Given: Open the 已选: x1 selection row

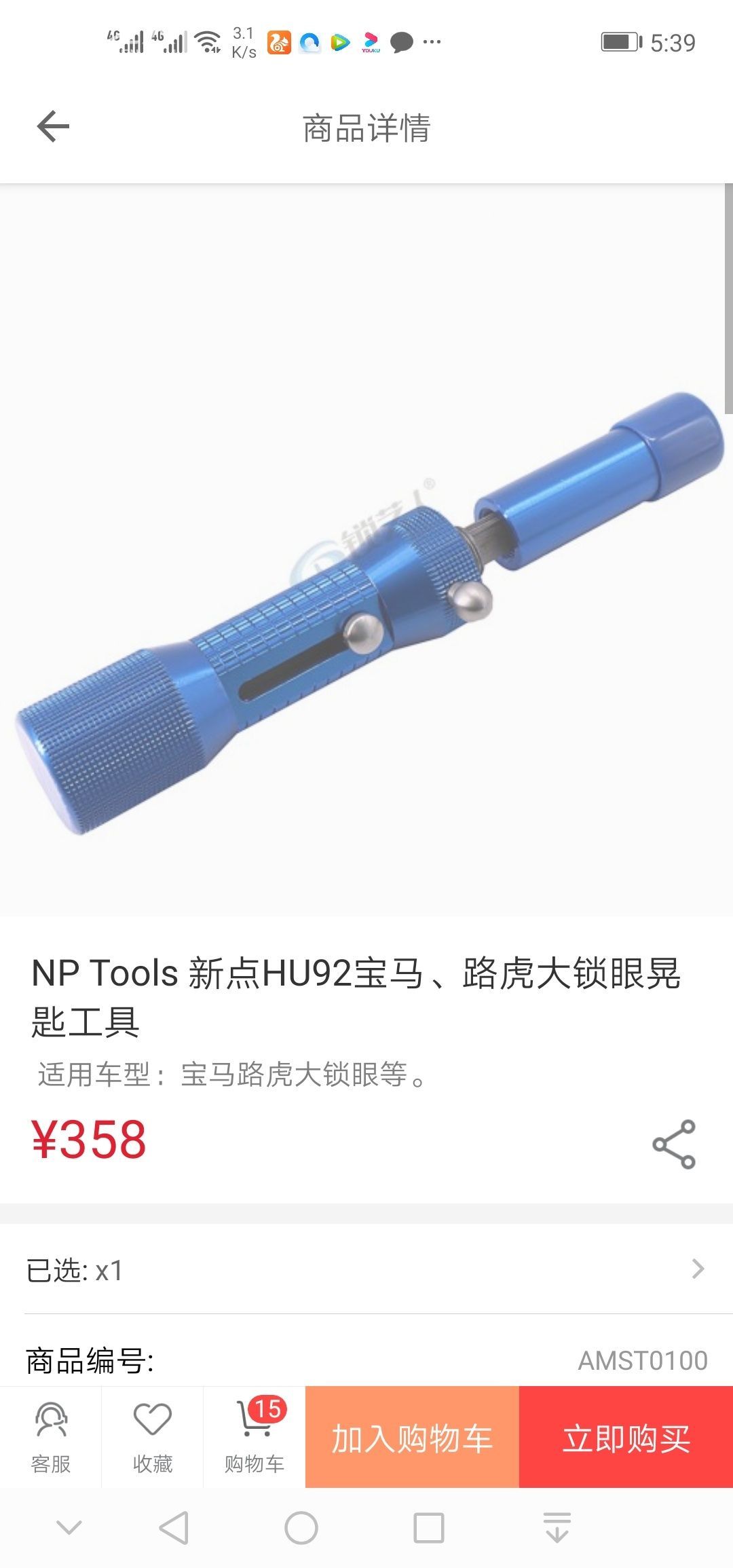Looking at the screenshot, I should [366, 1269].
